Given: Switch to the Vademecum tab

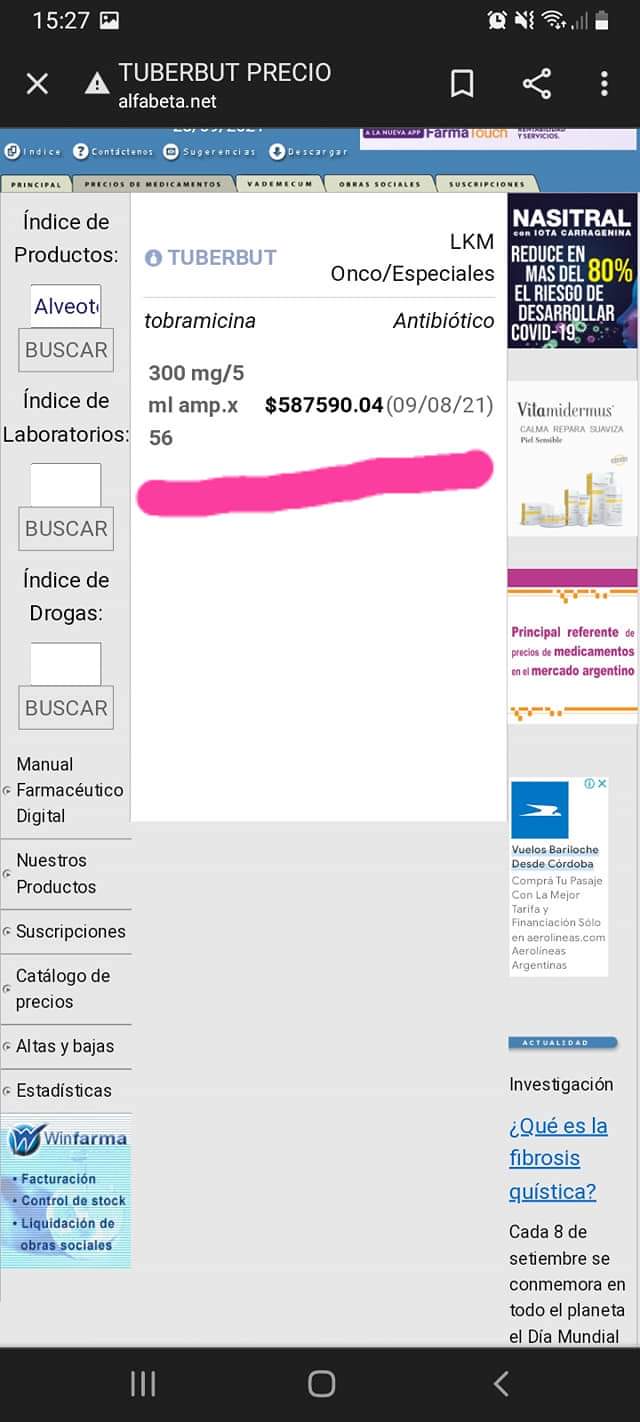Looking at the screenshot, I should pos(280,184).
